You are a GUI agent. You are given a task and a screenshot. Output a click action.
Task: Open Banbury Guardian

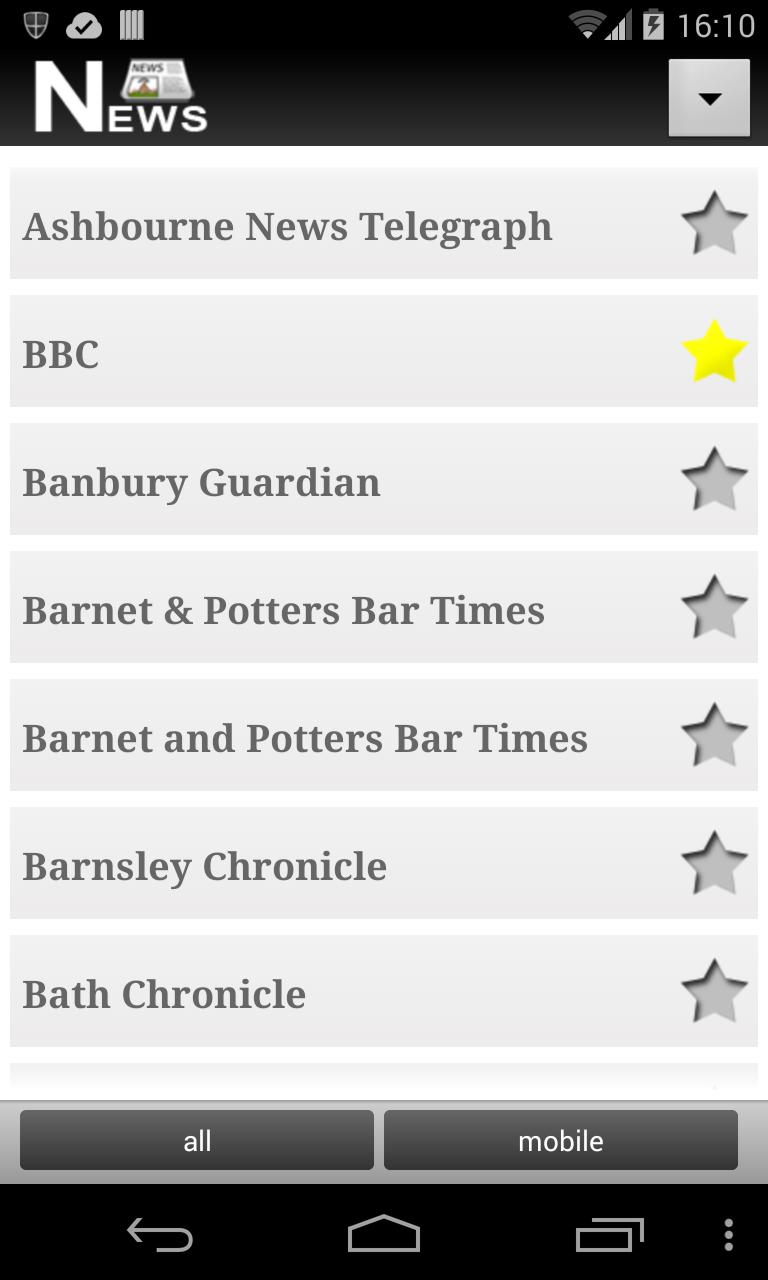pyautogui.click(x=202, y=482)
